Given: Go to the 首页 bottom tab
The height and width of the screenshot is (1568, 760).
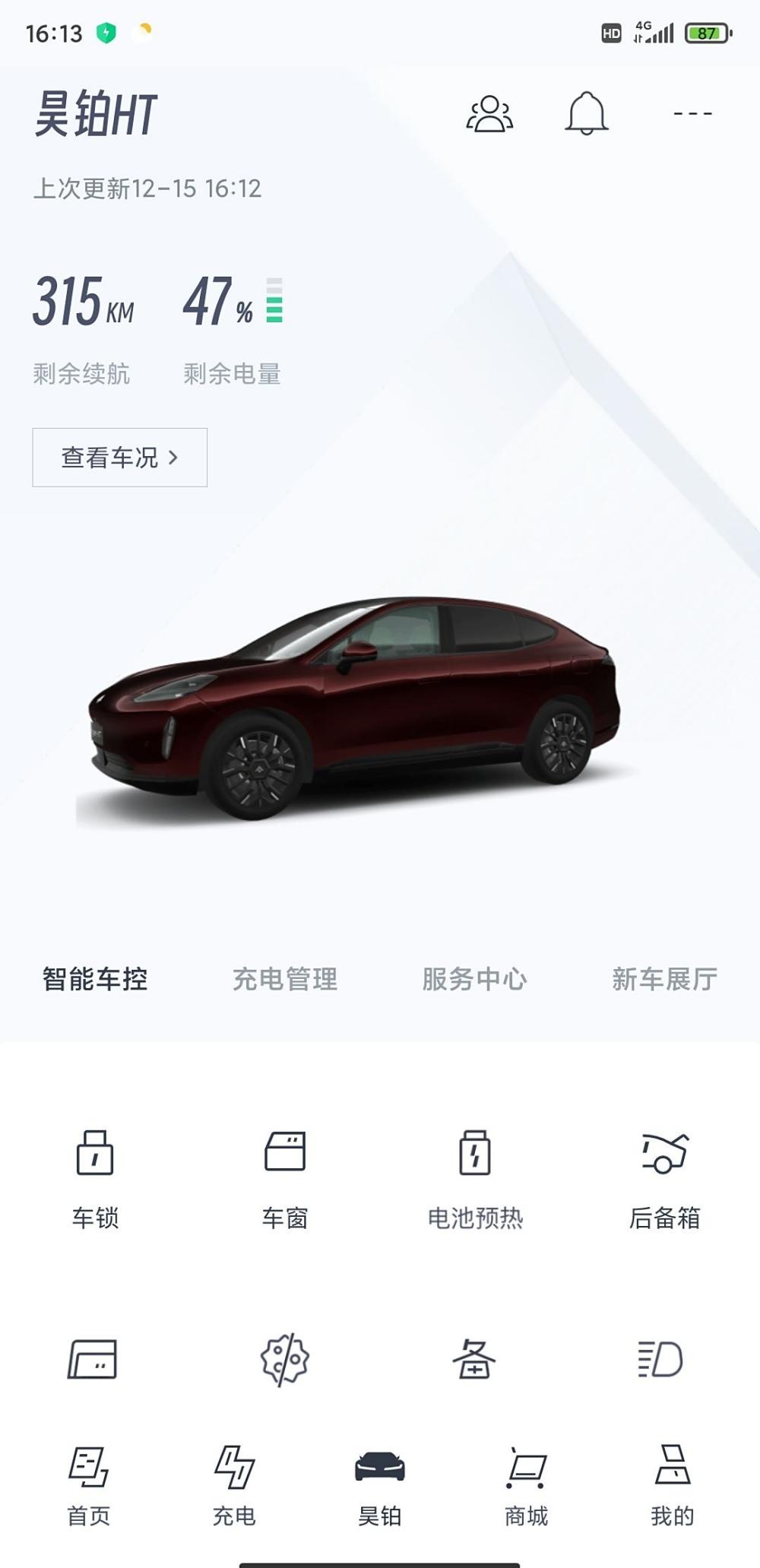Looking at the screenshot, I should pyautogui.click(x=89, y=1485).
